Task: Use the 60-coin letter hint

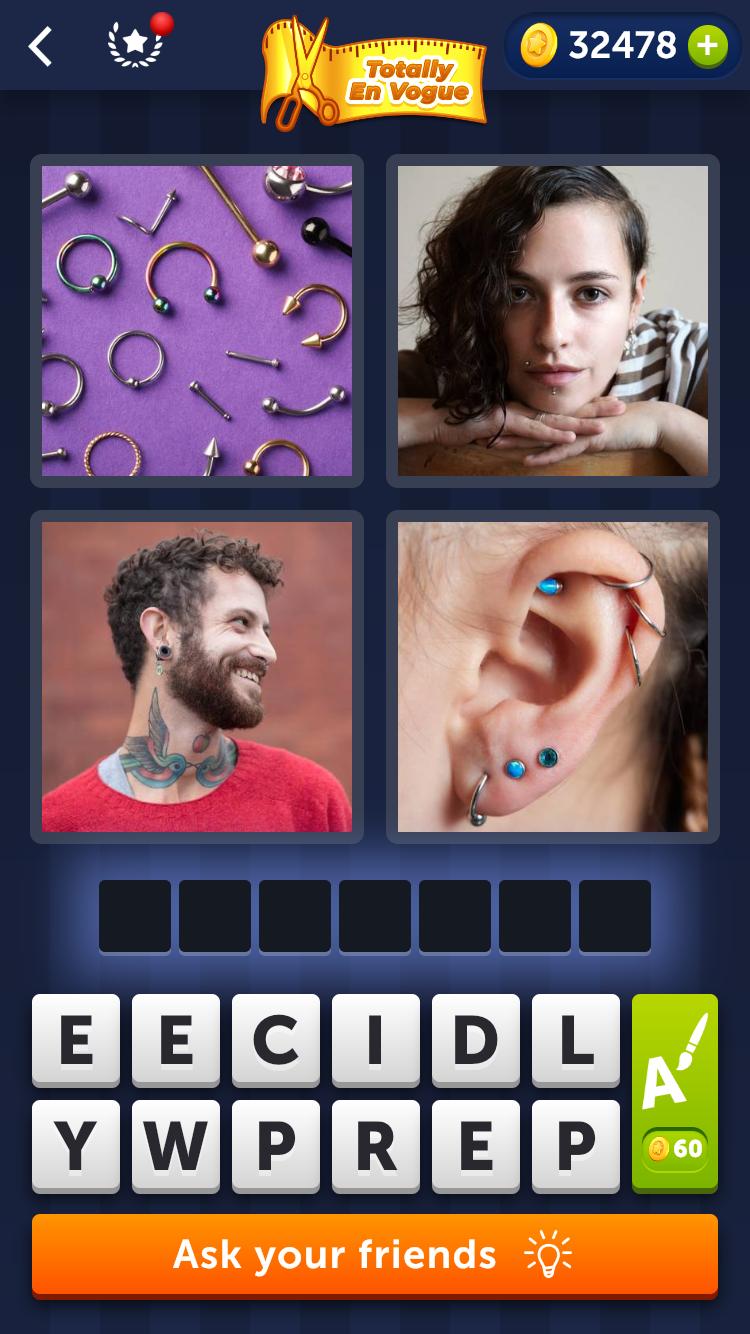Action: click(x=675, y=1092)
